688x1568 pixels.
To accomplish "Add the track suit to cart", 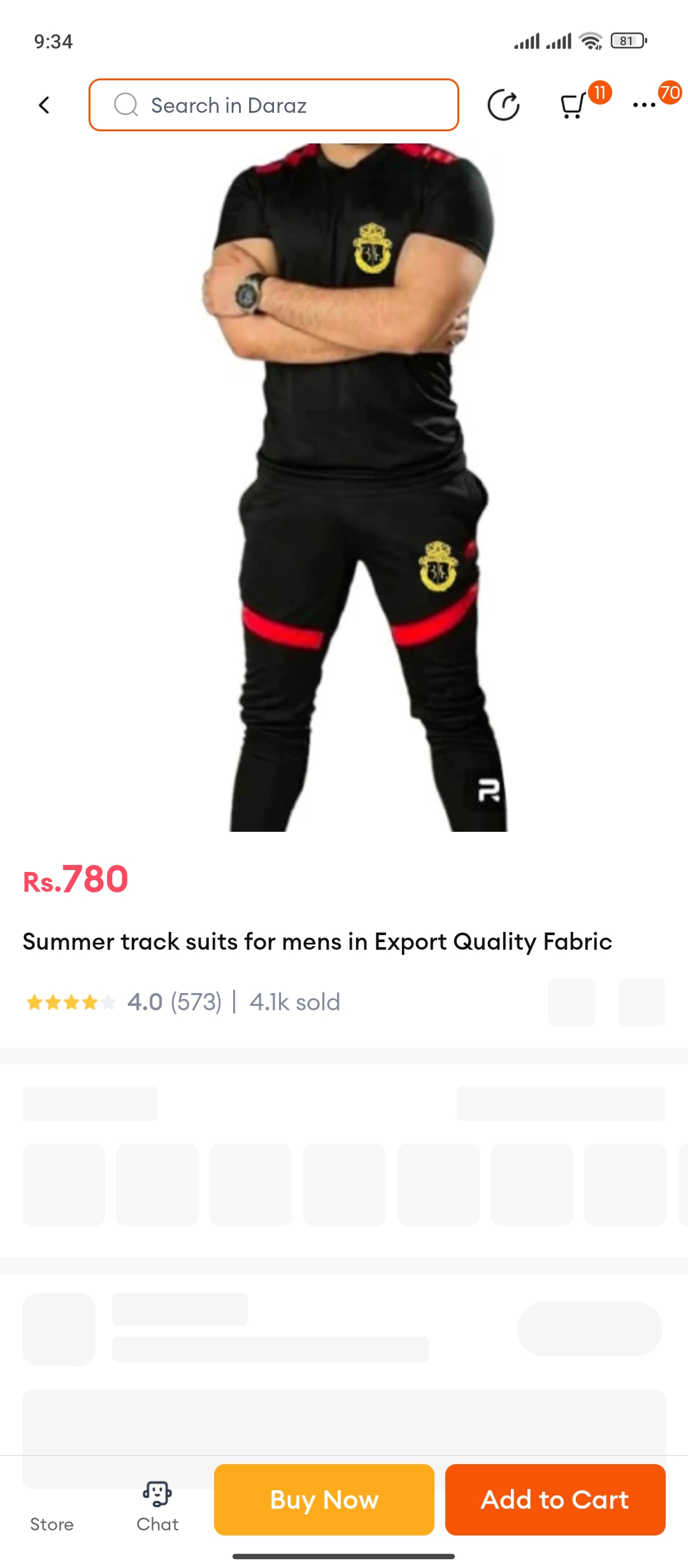I will (555, 1500).
